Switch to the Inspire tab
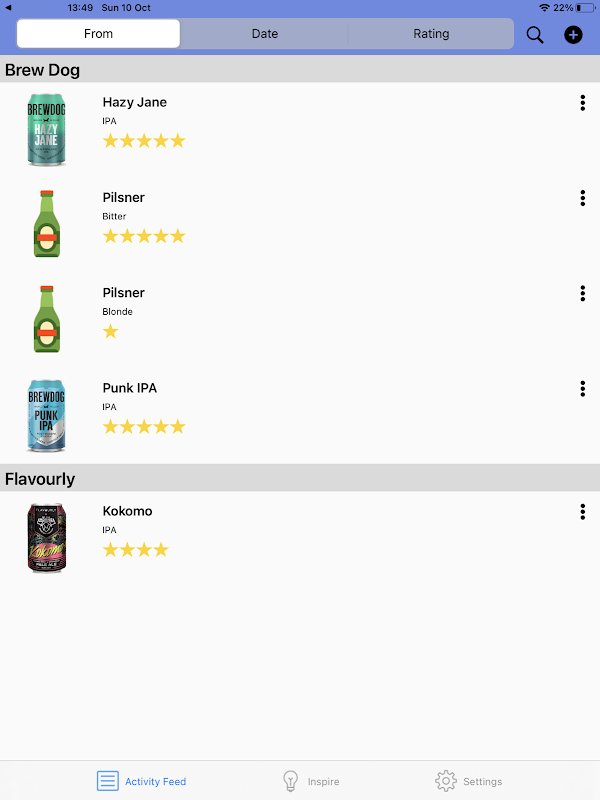 point(310,781)
